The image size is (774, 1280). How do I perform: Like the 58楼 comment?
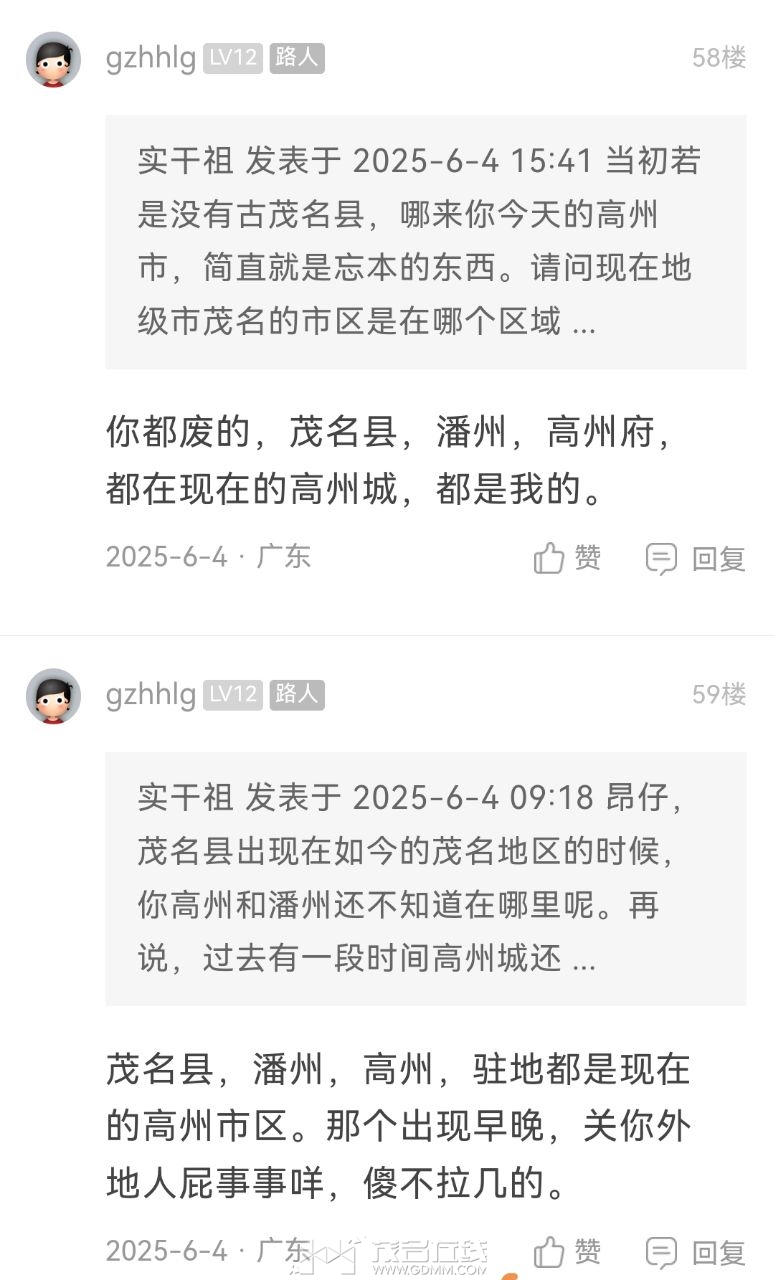click(x=567, y=558)
